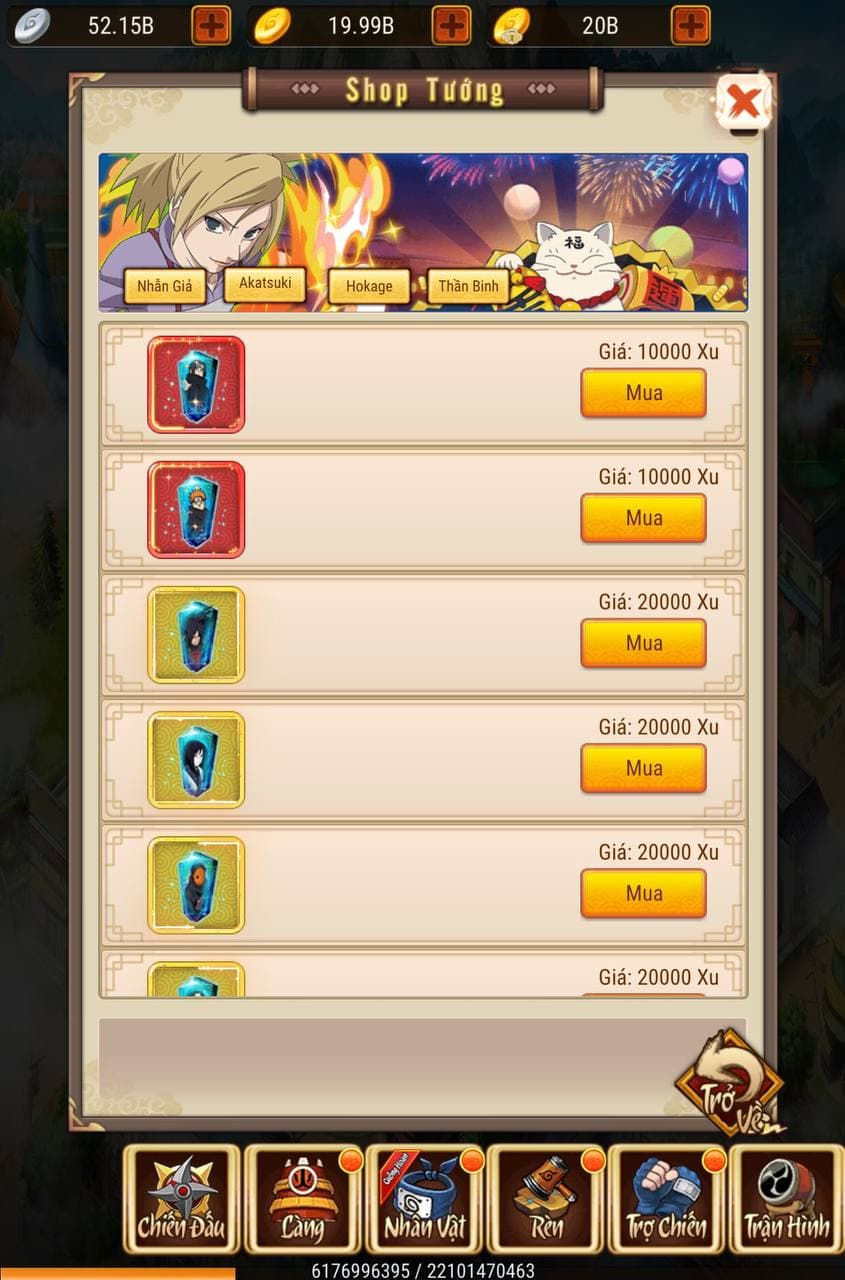
Task: Open the Nhân Vật character menu
Action: [x=425, y=1199]
